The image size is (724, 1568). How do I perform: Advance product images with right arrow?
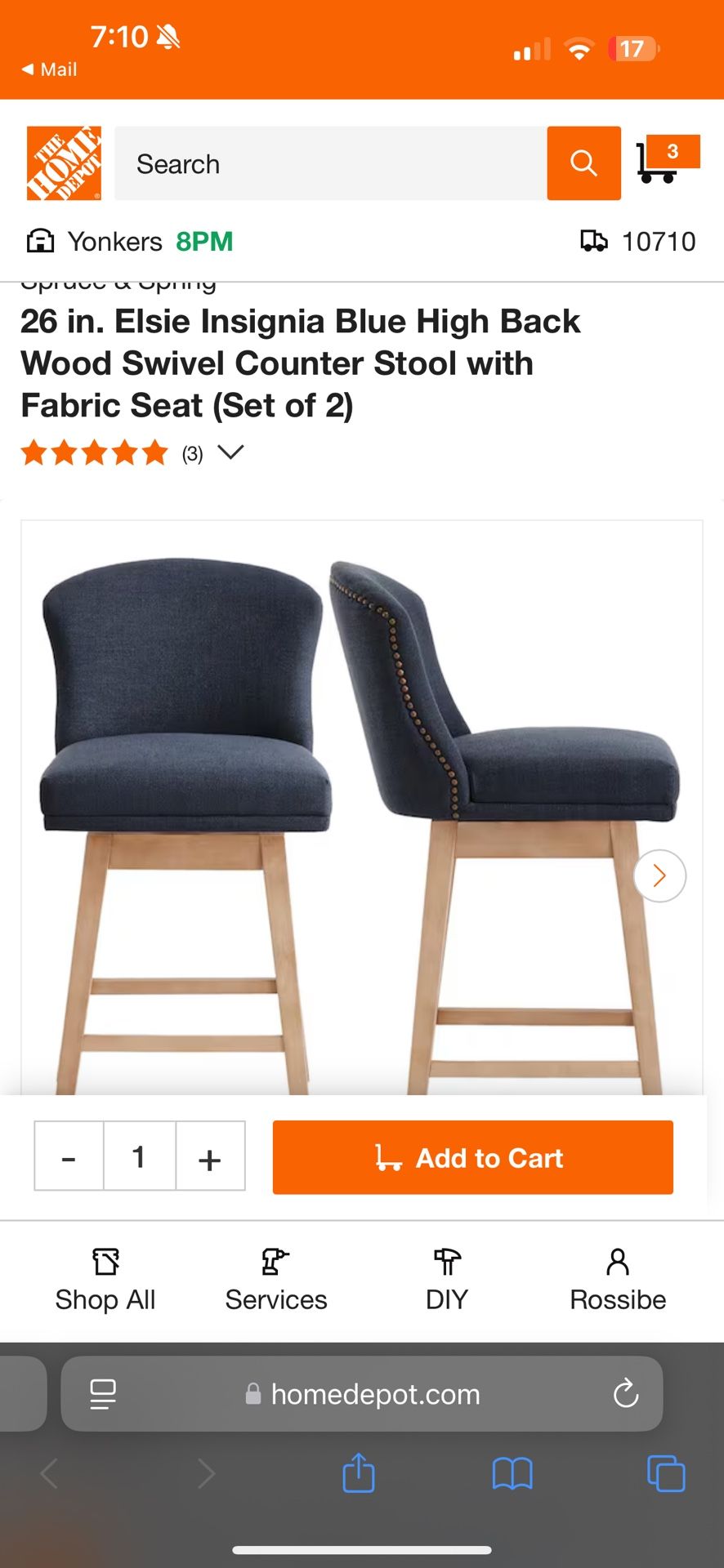pyautogui.click(x=659, y=875)
